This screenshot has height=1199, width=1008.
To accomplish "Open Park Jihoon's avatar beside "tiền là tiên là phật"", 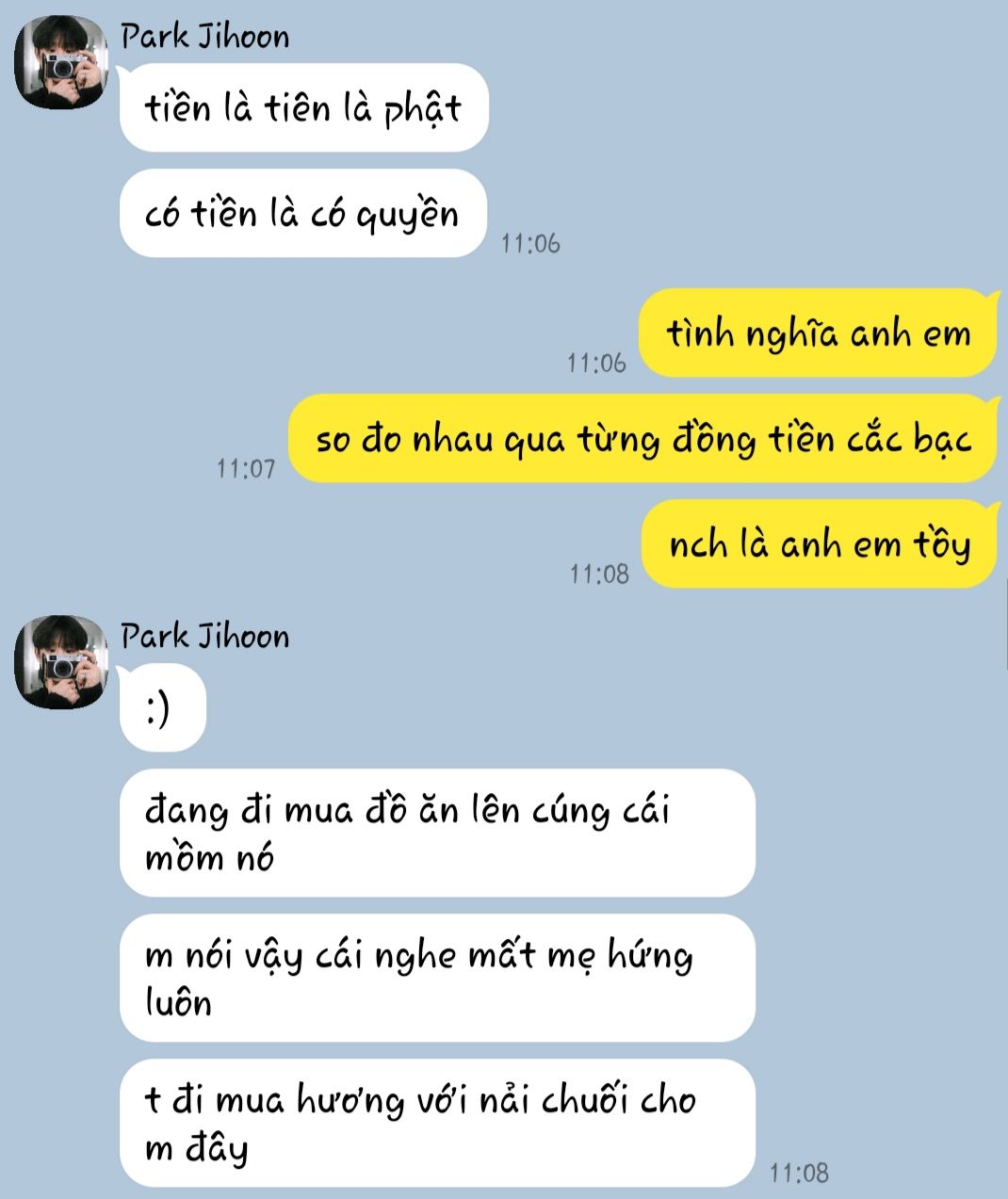I will point(60,63).
